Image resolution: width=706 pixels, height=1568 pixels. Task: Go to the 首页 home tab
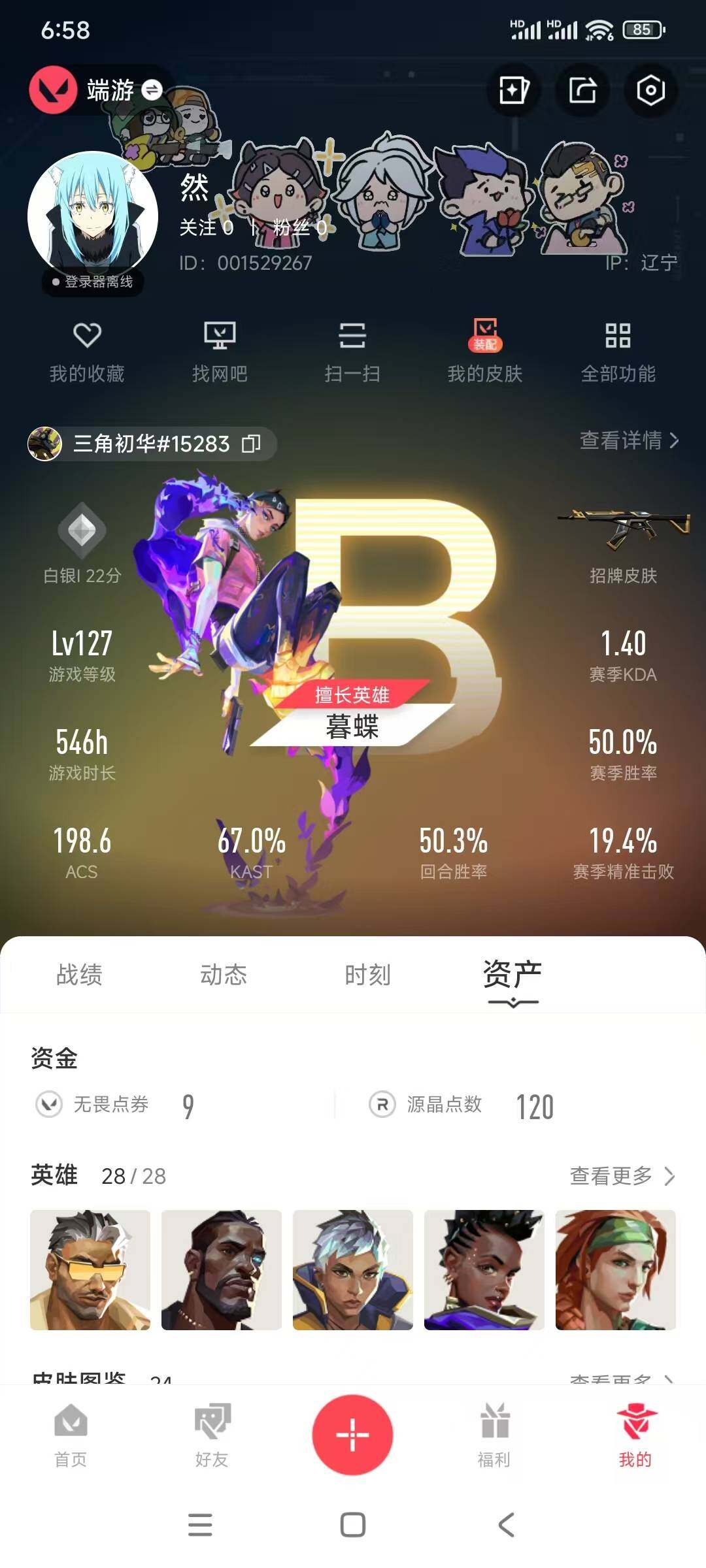coord(71,1435)
